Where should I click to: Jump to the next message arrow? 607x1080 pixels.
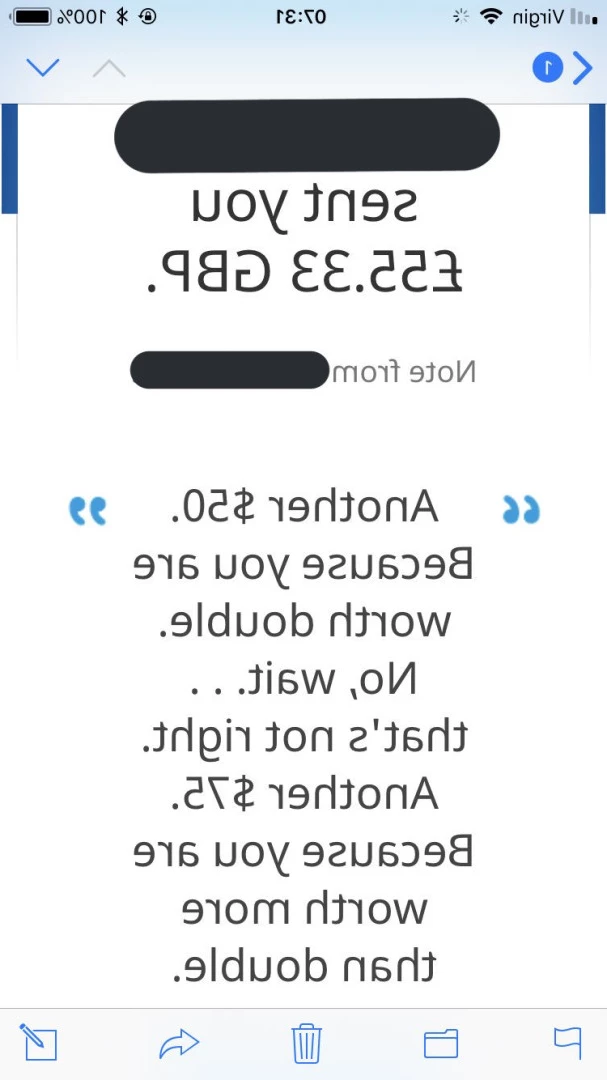pyautogui.click(x=43, y=68)
